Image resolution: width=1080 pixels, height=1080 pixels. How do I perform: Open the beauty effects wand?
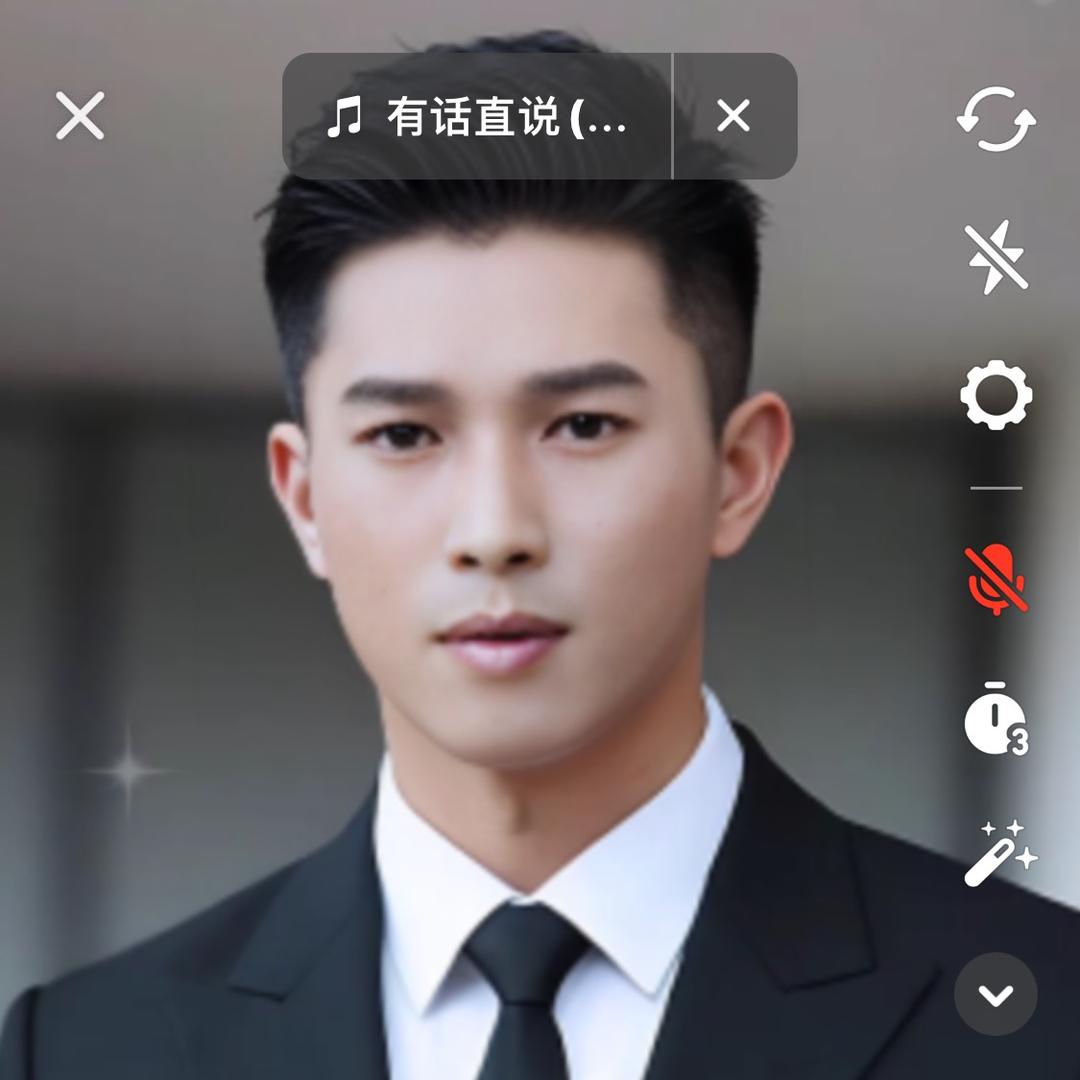coord(999,853)
